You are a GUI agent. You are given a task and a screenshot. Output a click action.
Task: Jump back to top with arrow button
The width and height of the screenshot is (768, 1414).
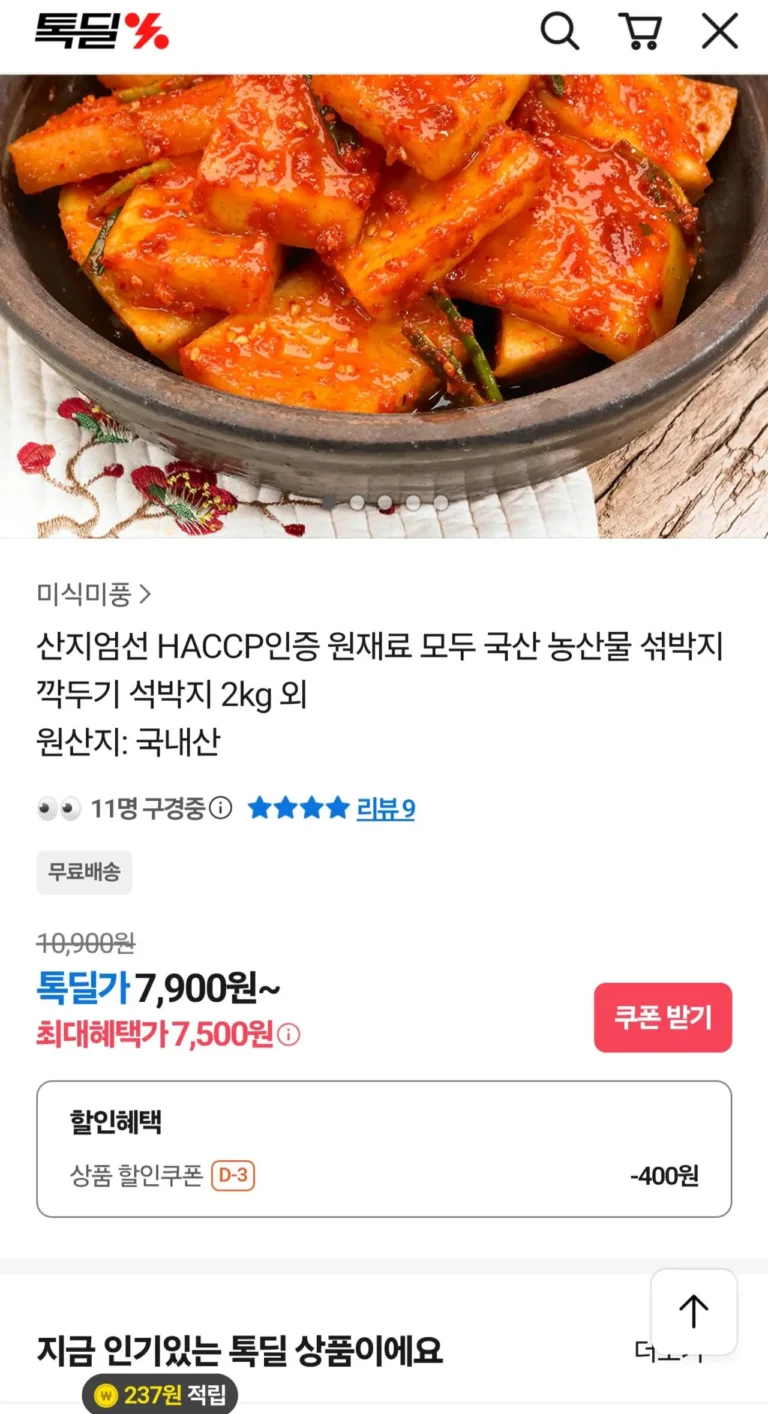(x=693, y=1311)
